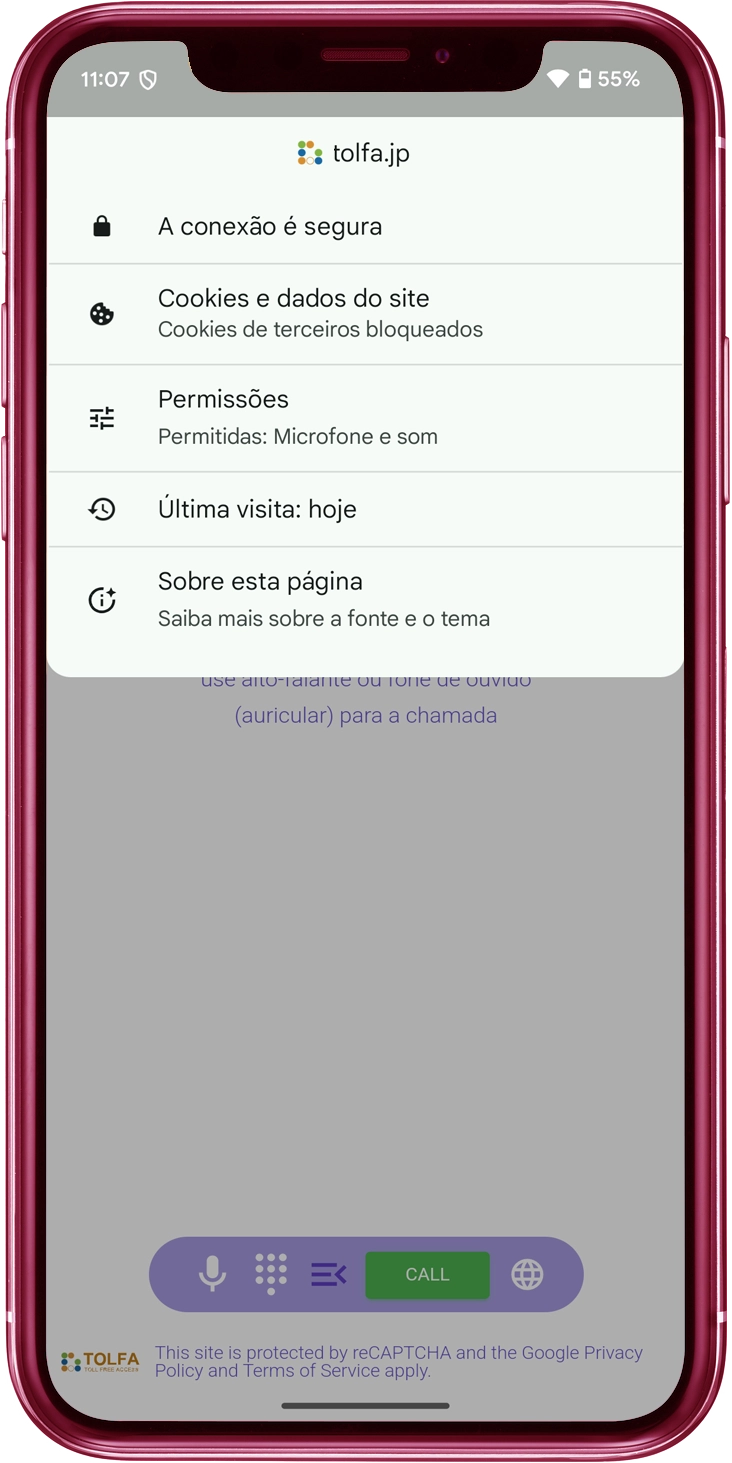This screenshot has width=732, height=1463.
Task: Open Cookies e dados do site
Action: [366, 314]
